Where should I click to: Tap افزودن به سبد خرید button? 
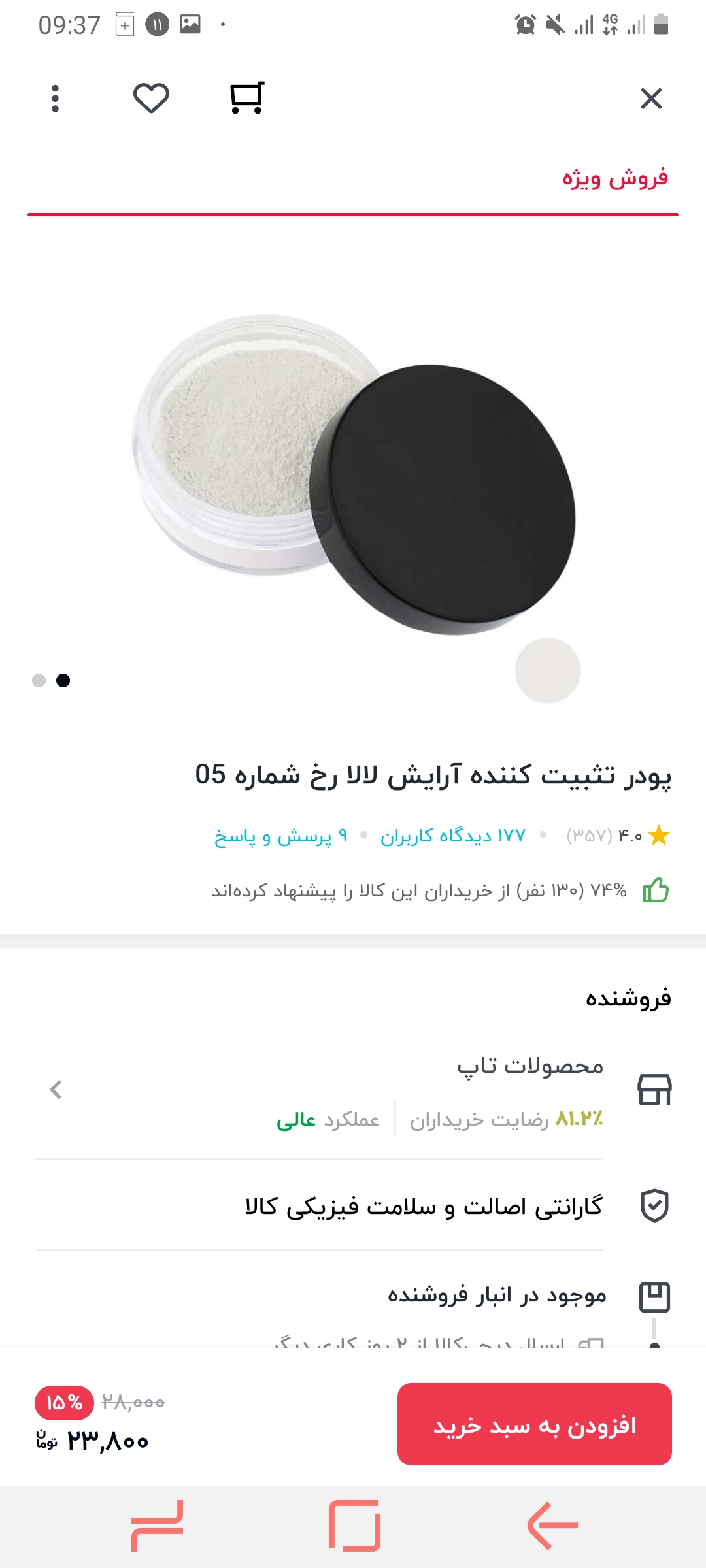534,1424
